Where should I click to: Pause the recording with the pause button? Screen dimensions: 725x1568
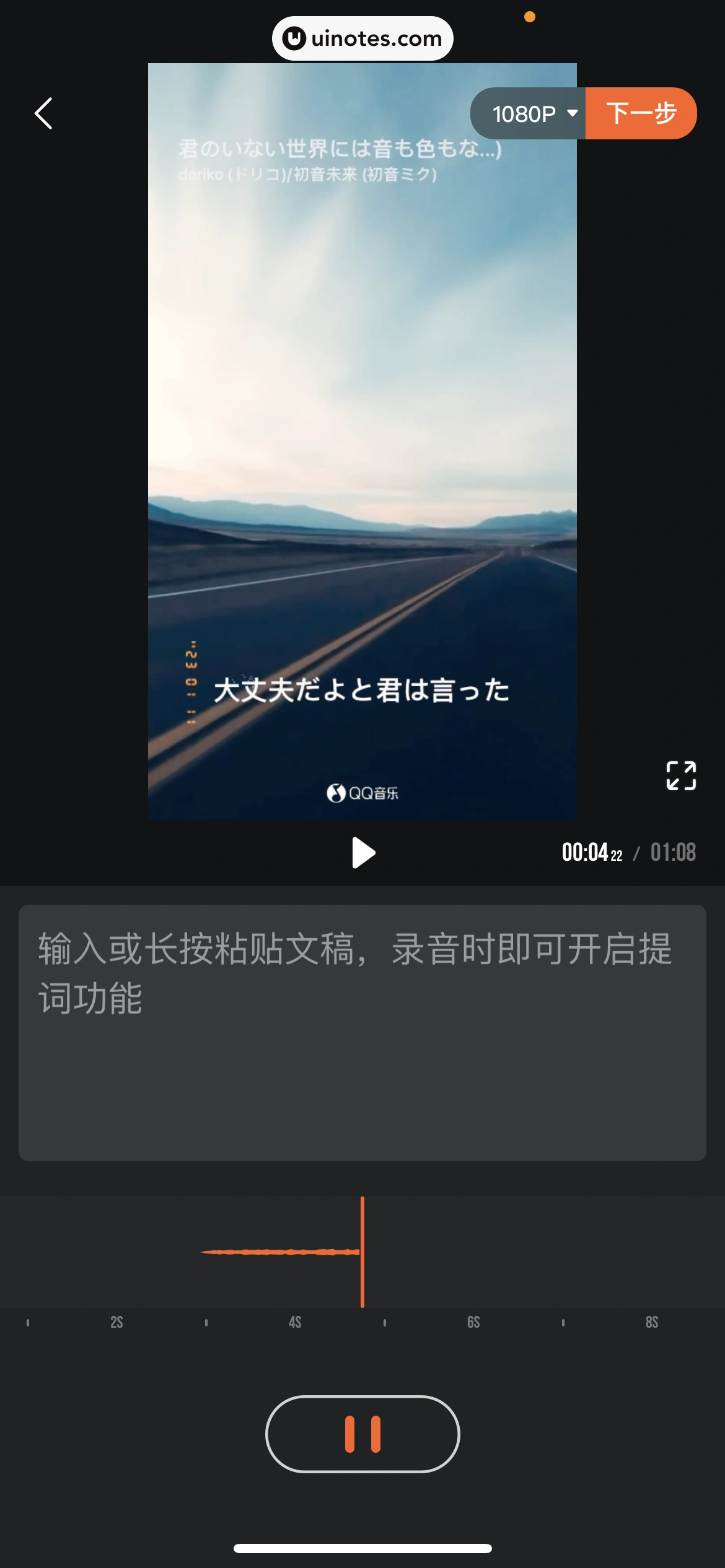tap(362, 1435)
